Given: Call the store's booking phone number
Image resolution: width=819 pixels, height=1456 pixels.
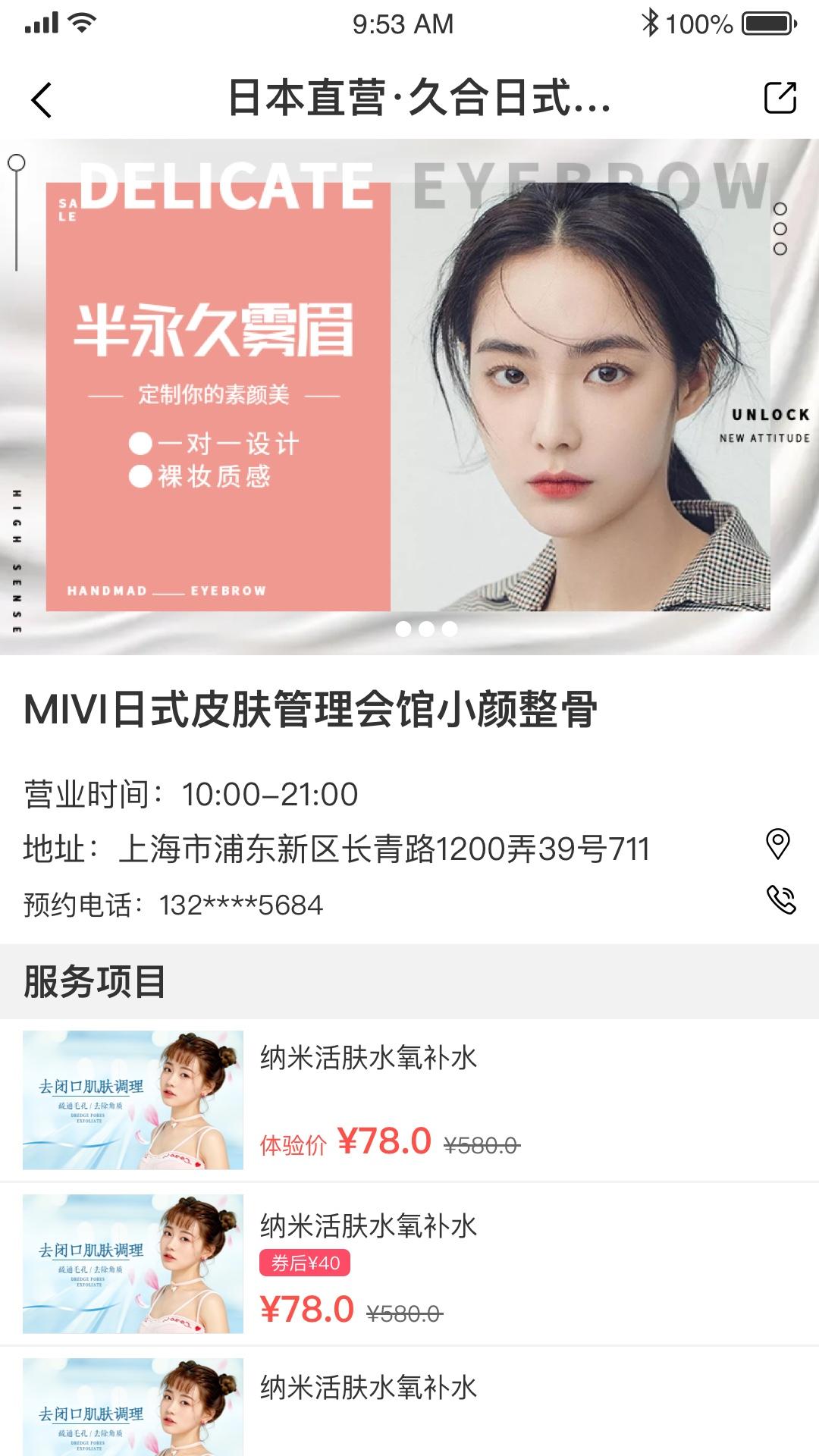Looking at the screenshot, I should coord(780,900).
